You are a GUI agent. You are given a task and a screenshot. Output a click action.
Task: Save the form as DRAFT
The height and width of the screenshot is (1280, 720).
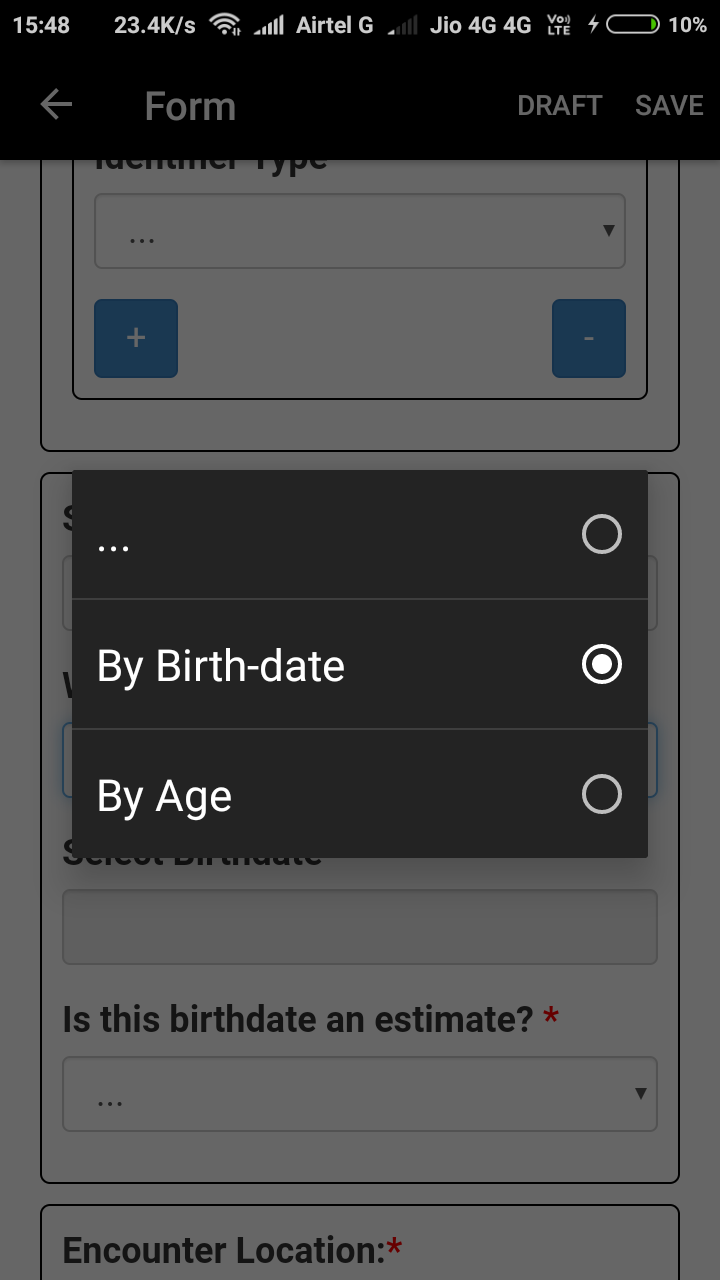(559, 106)
